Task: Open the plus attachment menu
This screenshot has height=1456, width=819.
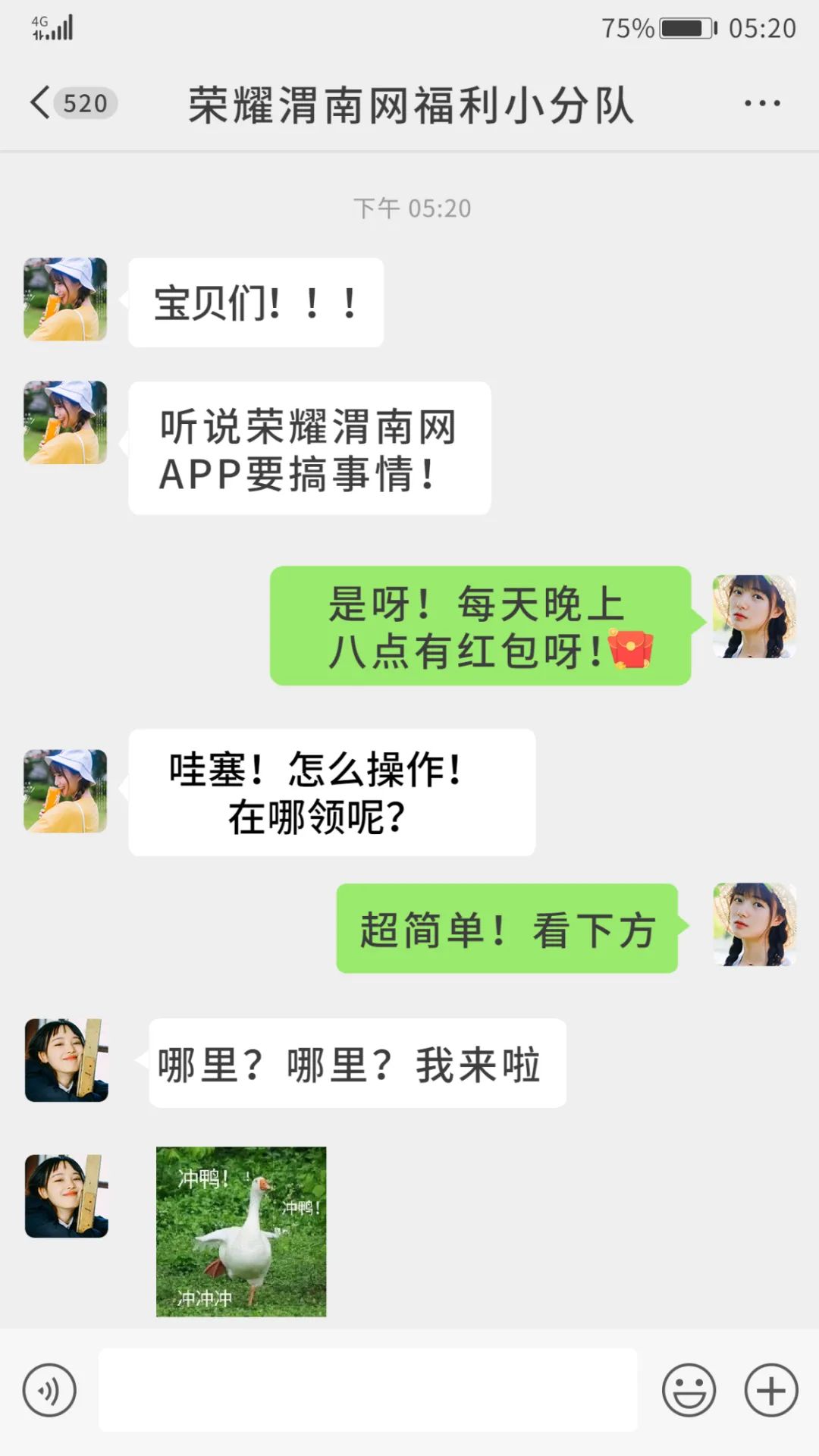Action: coord(771,1390)
